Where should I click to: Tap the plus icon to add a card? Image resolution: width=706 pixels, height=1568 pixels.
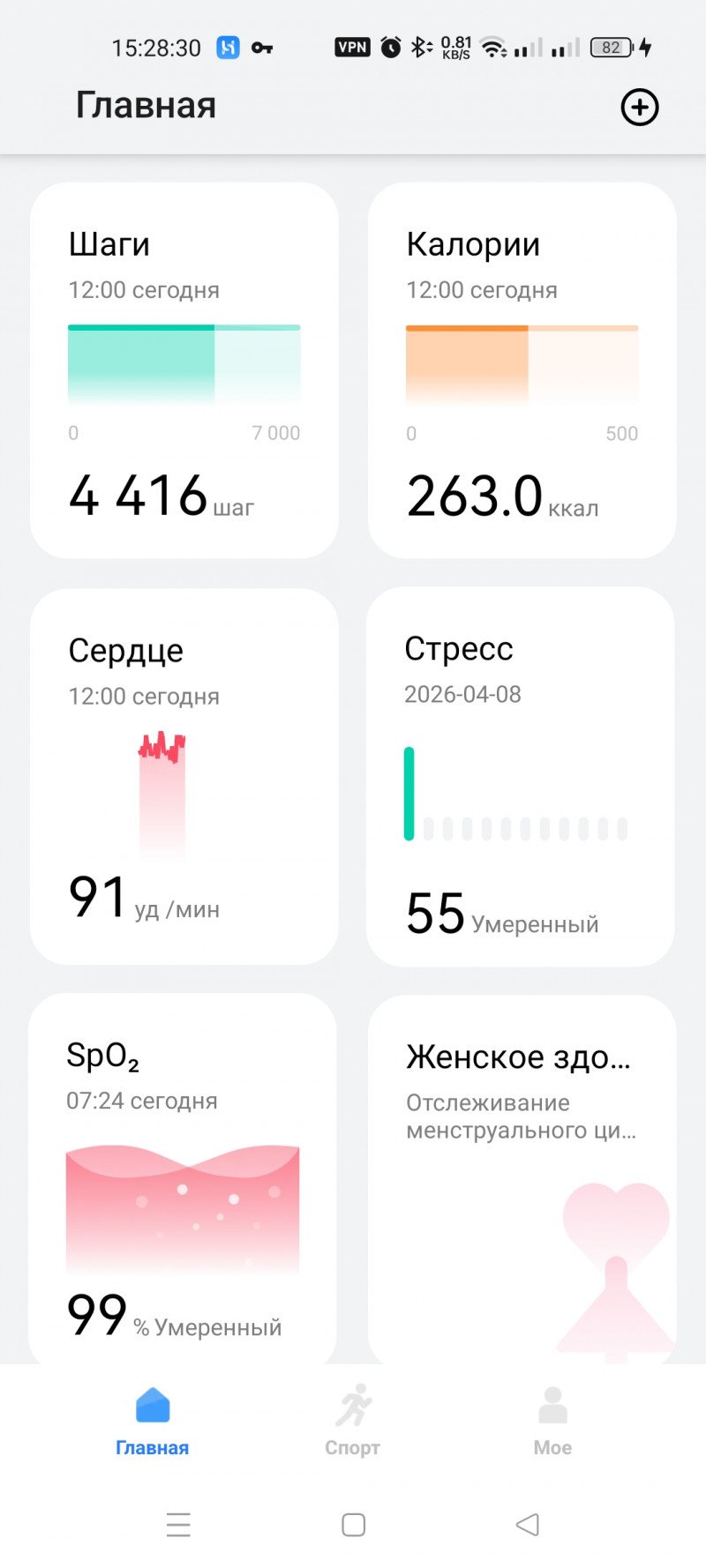(x=639, y=108)
